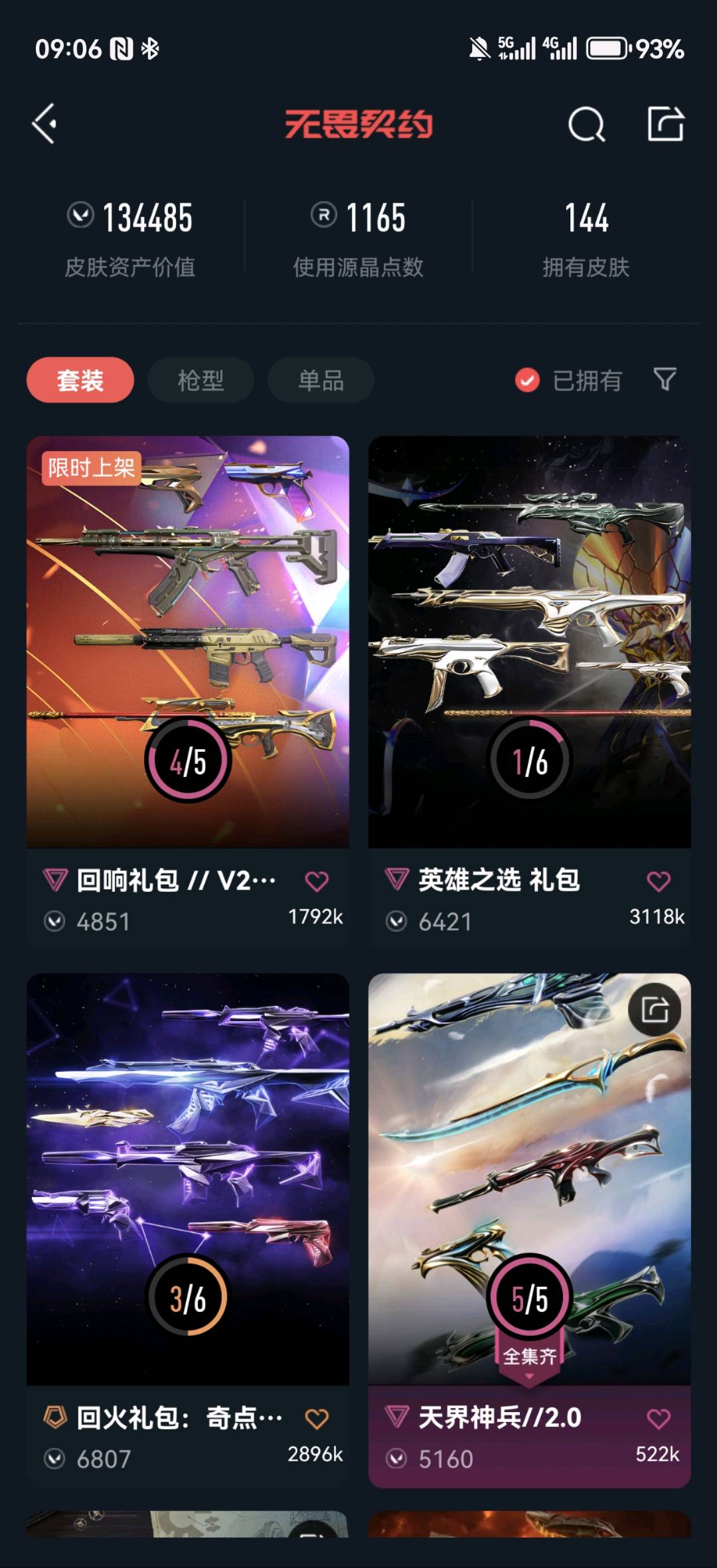This screenshot has height=1568, width=717.
Task: Switch to the 枪型 tab
Action: coord(200,380)
